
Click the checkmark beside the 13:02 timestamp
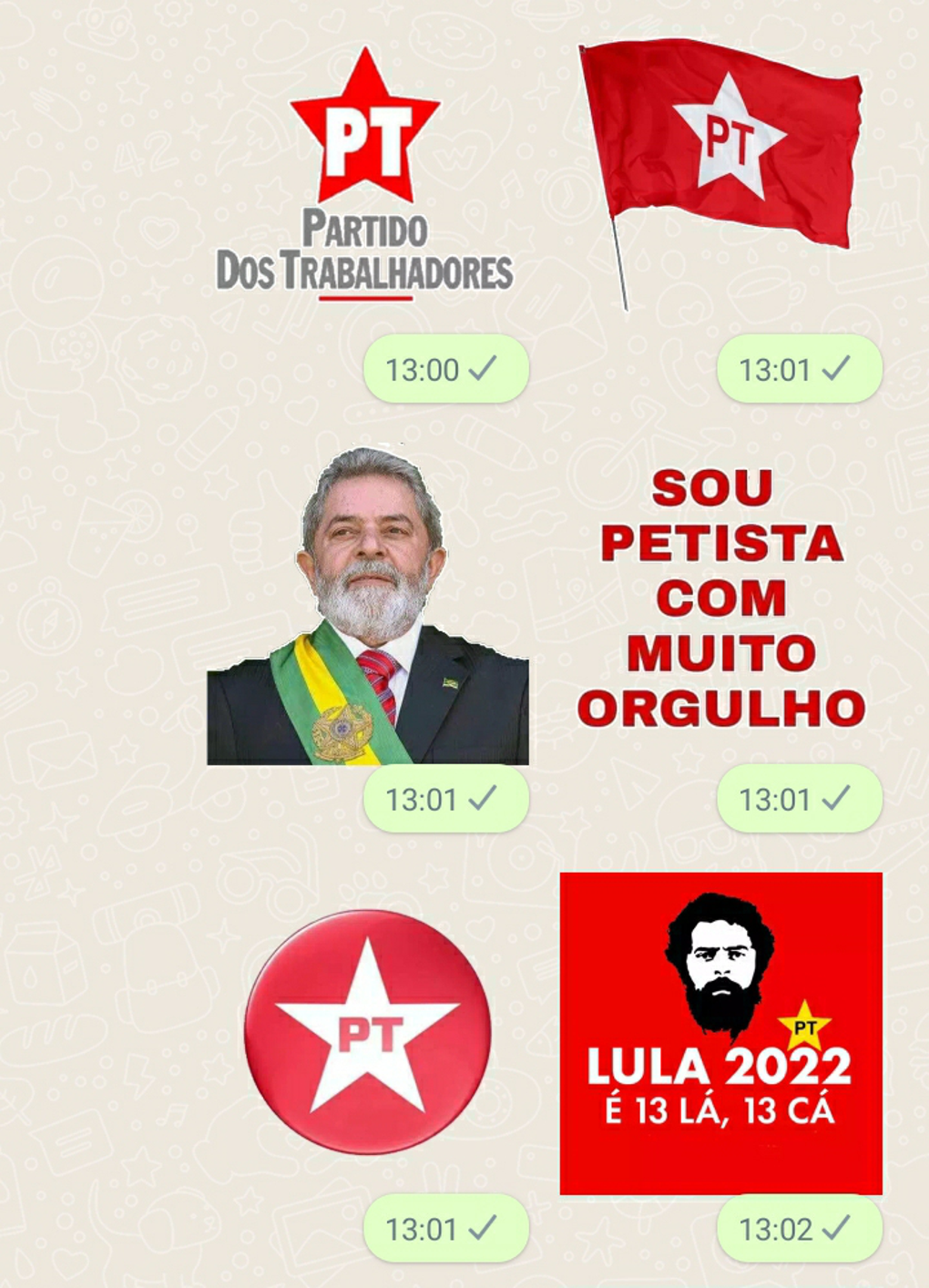tap(834, 1231)
